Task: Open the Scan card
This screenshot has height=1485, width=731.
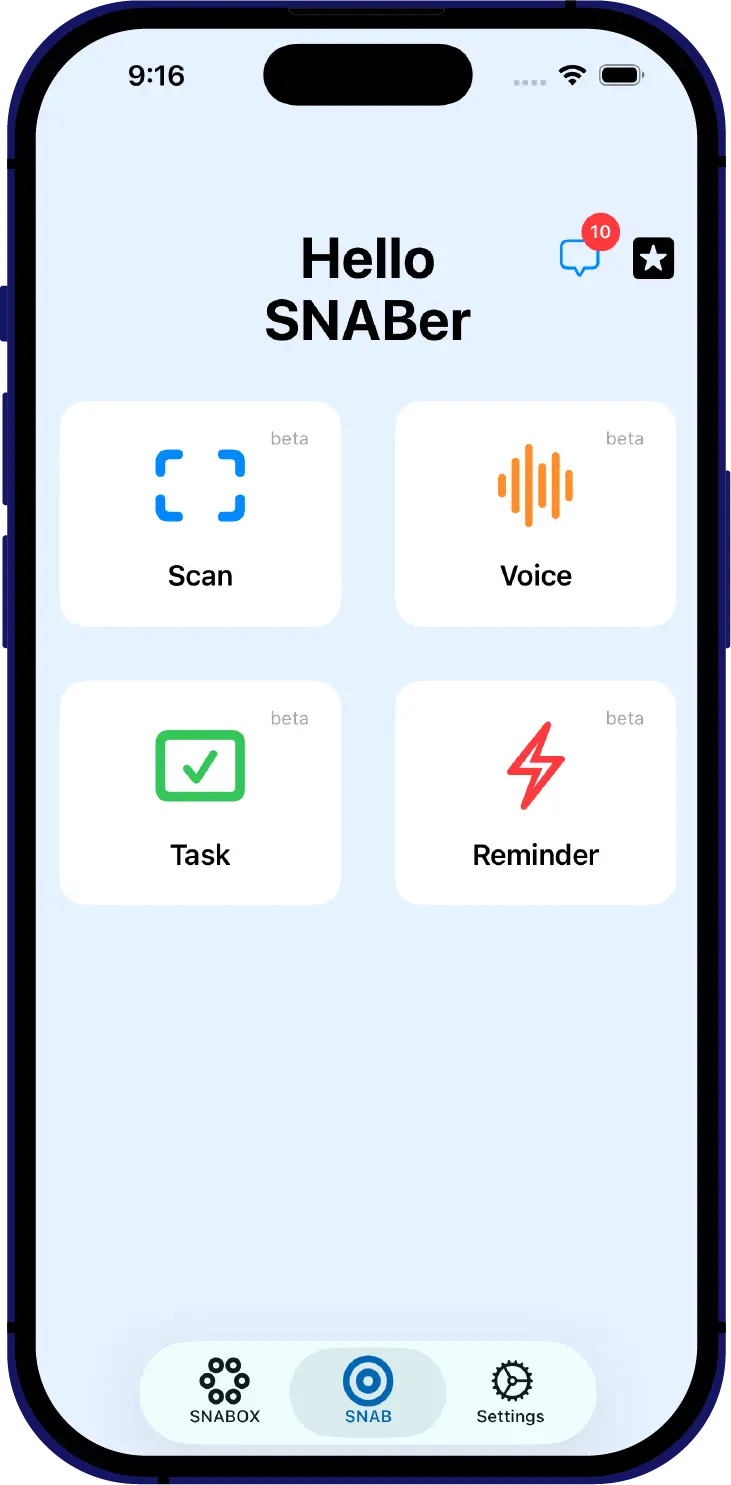Action: pyautogui.click(x=200, y=513)
